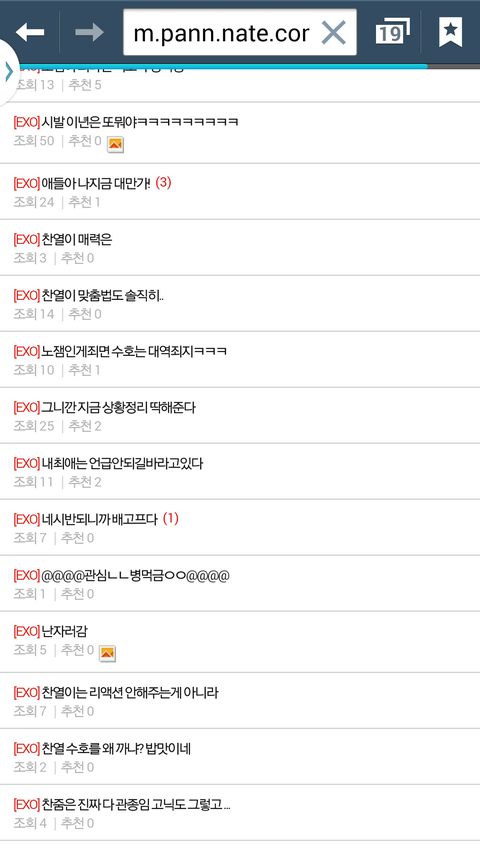Image resolution: width=480 pixels, height=853 pixels.
Task: Tap the browser forward arrow
Action: point(90,33)
